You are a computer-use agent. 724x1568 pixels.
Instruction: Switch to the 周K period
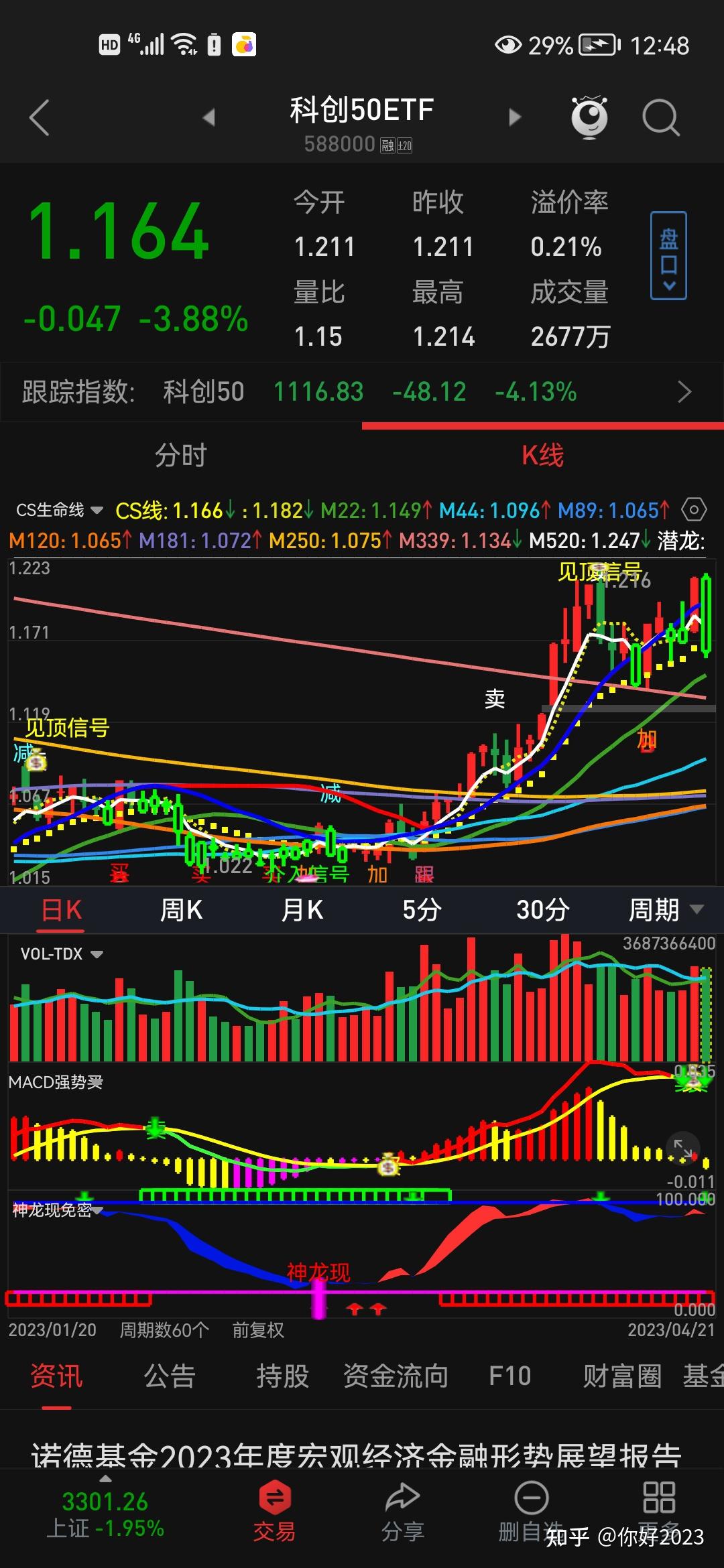(181, 910)
